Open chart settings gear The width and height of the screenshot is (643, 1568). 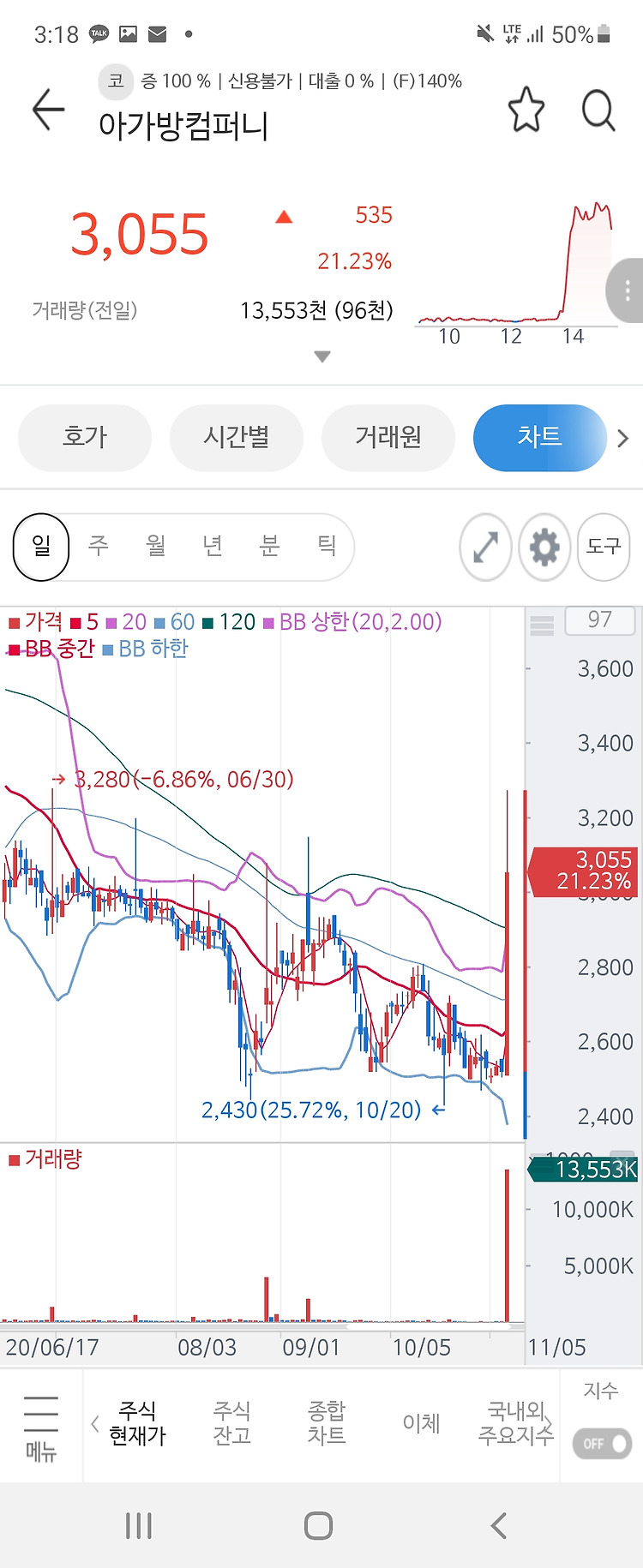(544, 547)
